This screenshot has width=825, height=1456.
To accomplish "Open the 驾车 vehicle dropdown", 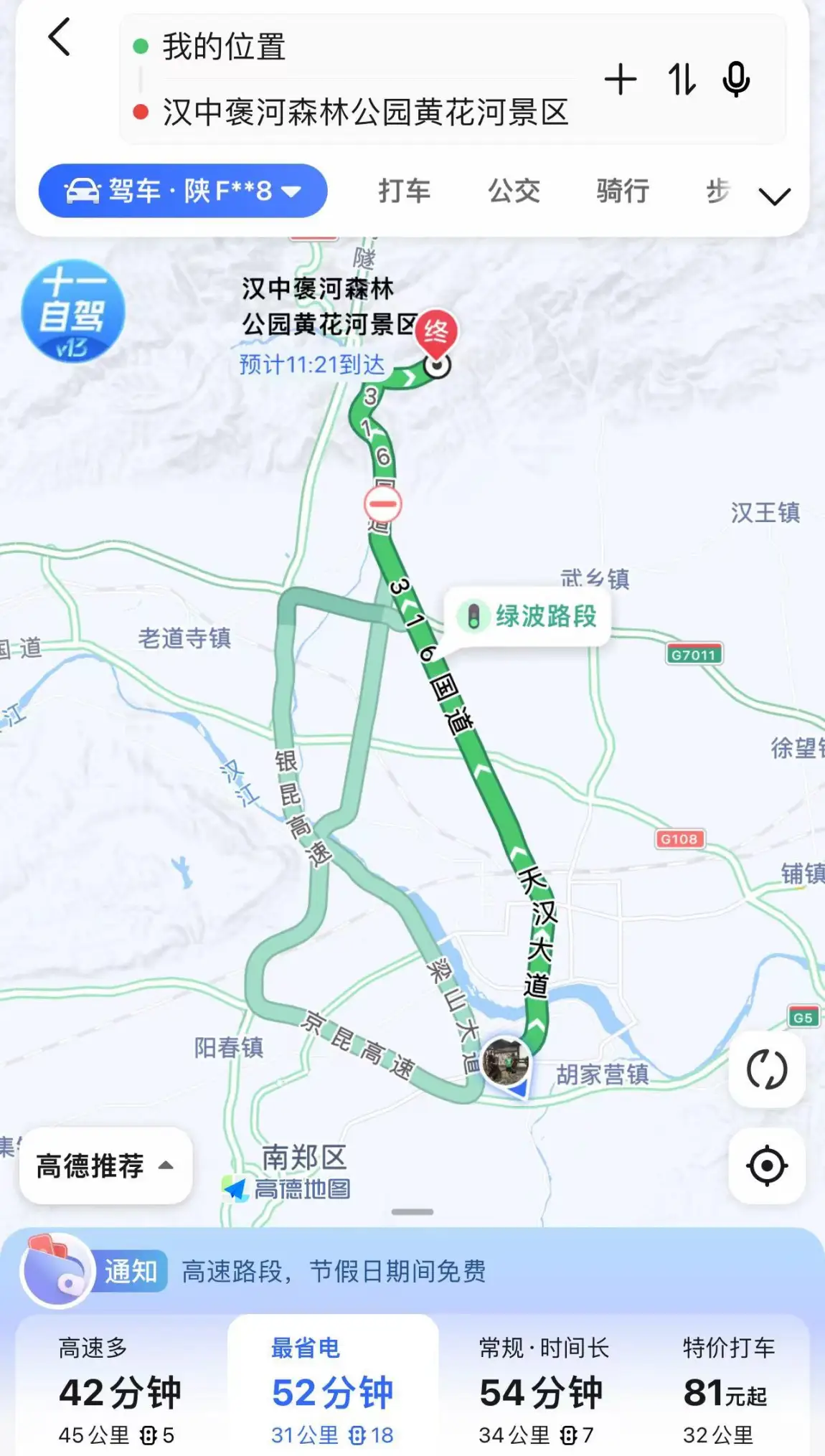I will tap(183, 191).
